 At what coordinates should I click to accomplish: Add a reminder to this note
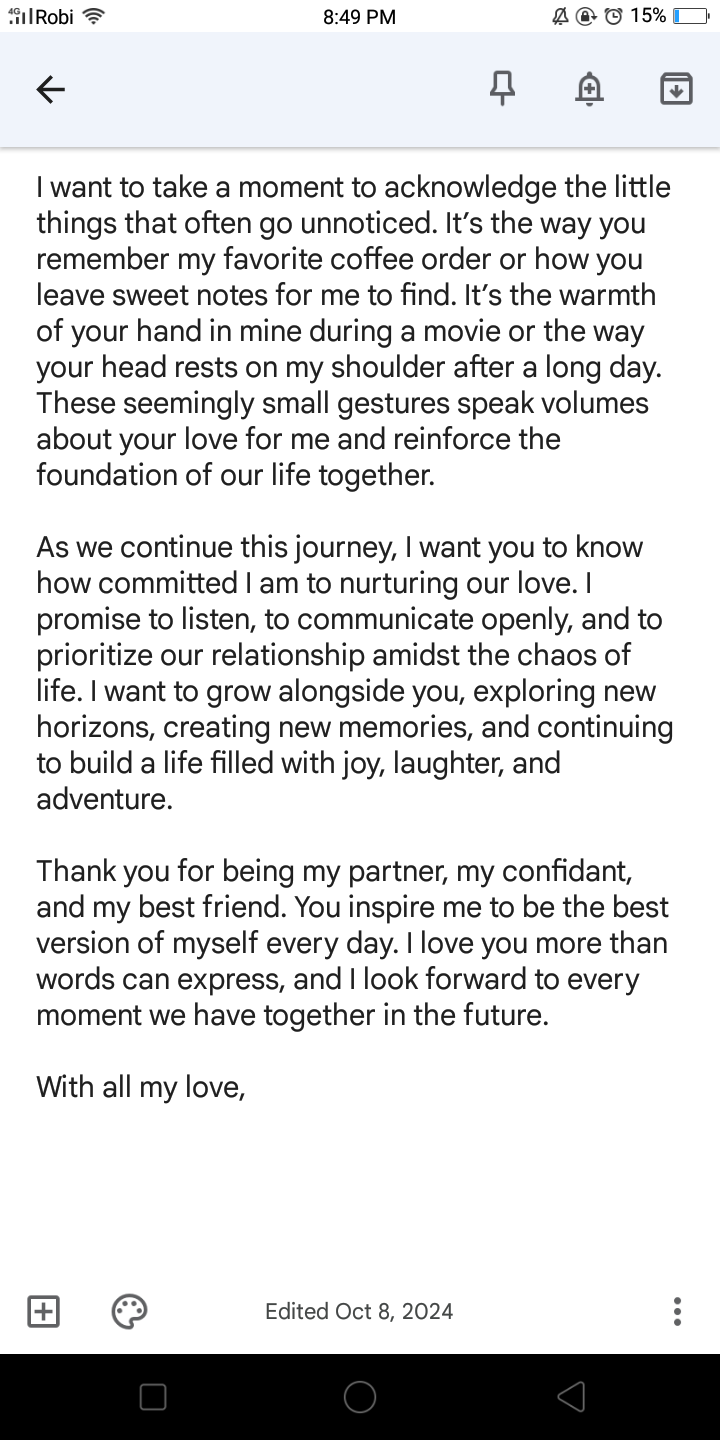tap(589, 89)
